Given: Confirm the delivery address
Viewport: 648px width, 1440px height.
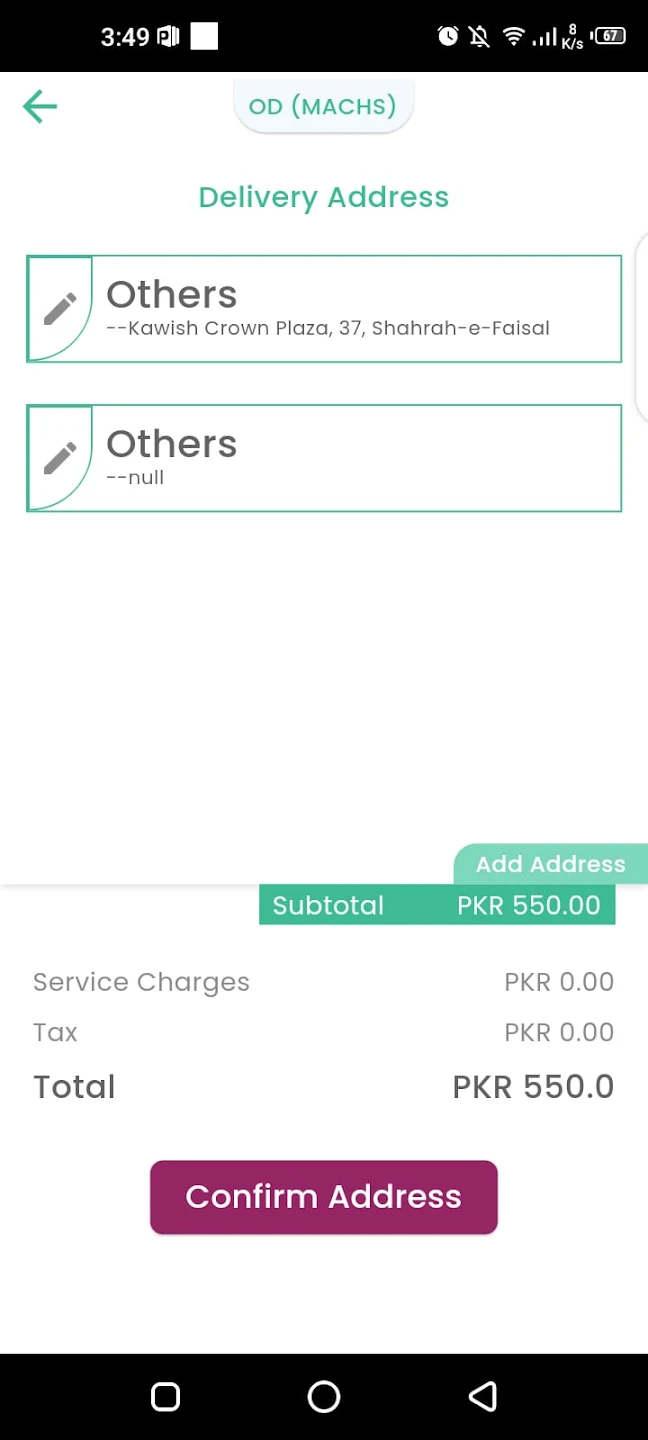Looking at the screenshot, I should pyautogui.click(x=323, y=1197).
